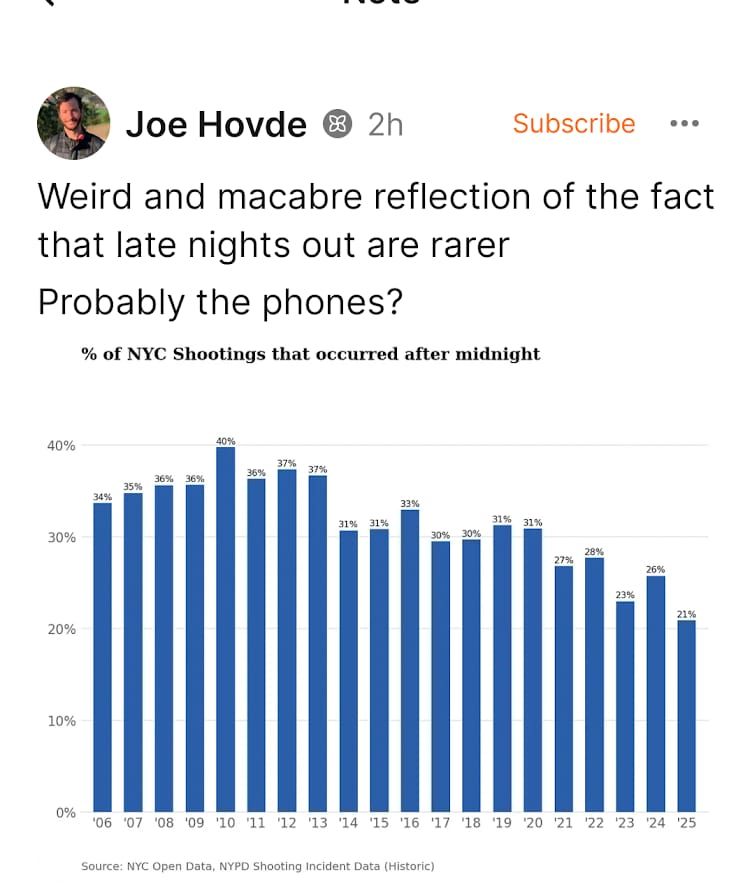743x894 pixels.
Task: Open the NYC shootings chart image
Action: [x=390, y=610]
